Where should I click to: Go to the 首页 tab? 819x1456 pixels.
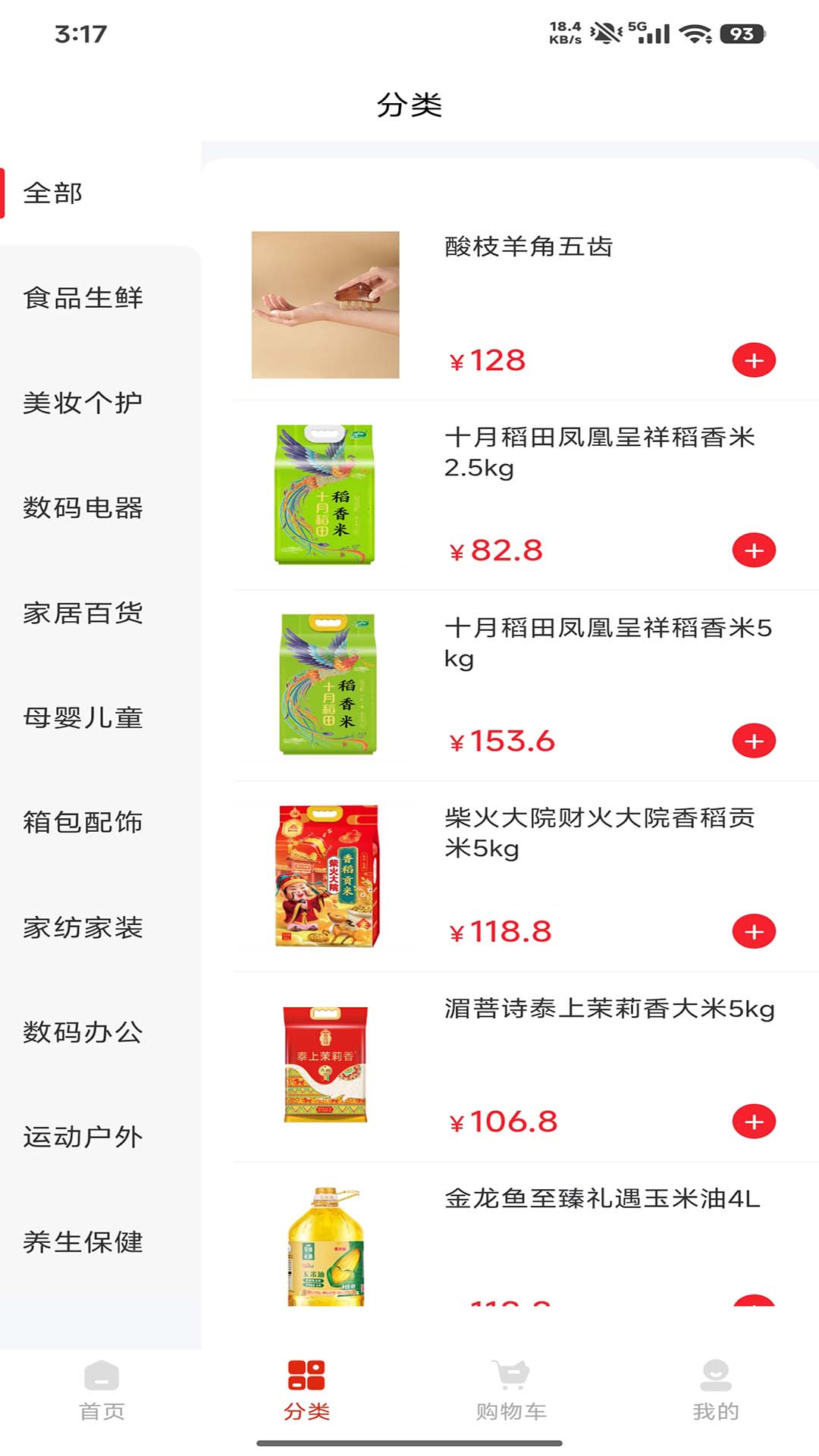[x=102, y=1391]
